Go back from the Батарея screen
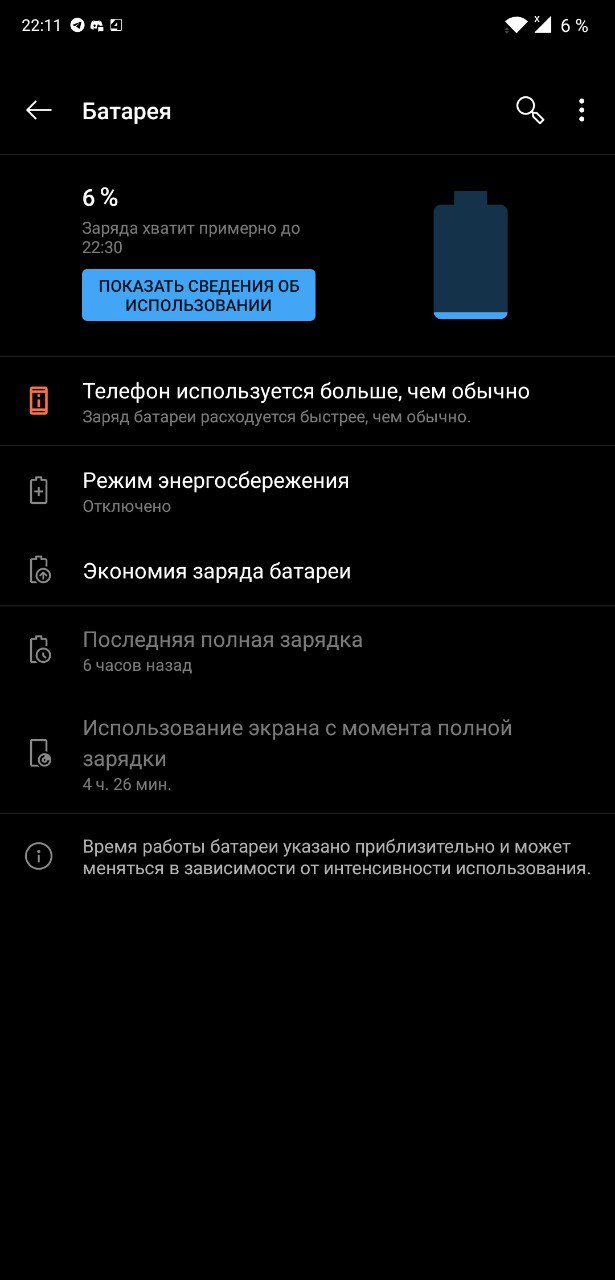 pyautogui.click(x=39, y=111)
